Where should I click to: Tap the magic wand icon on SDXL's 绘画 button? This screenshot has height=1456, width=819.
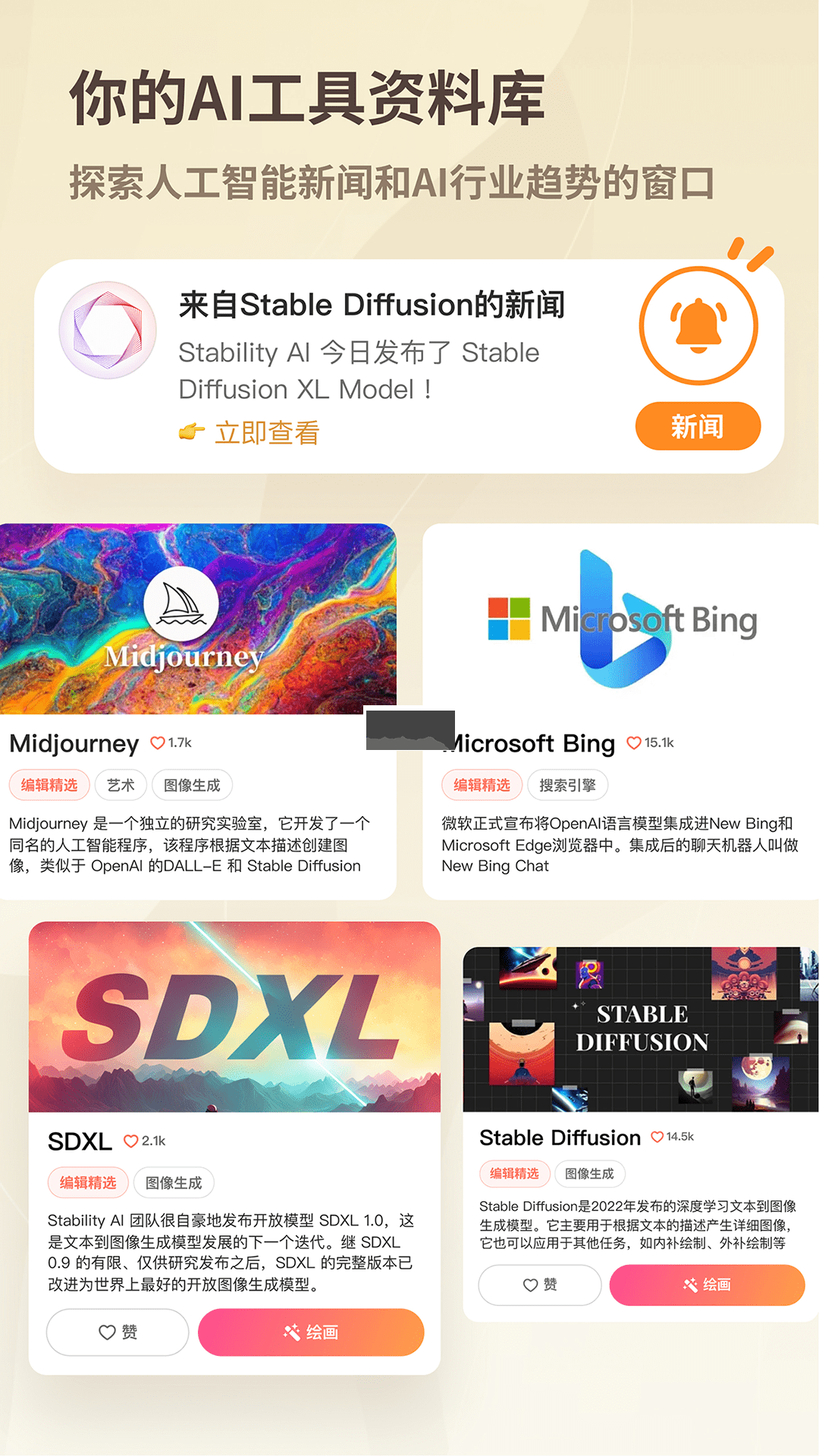(290, 1332)
